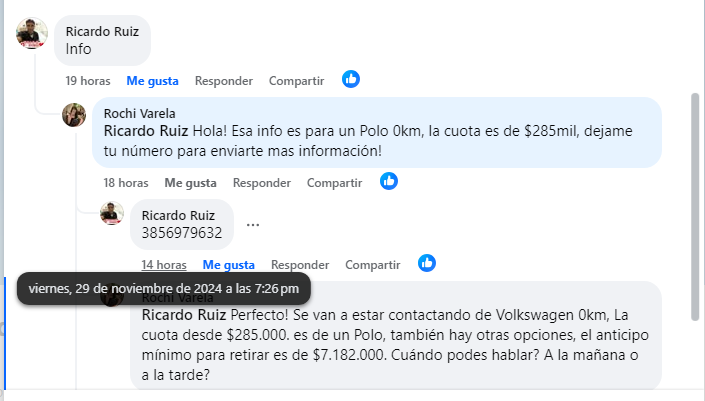Share the 3856979632 comment
Screen dimensions: 705x401
coord(373,265)
